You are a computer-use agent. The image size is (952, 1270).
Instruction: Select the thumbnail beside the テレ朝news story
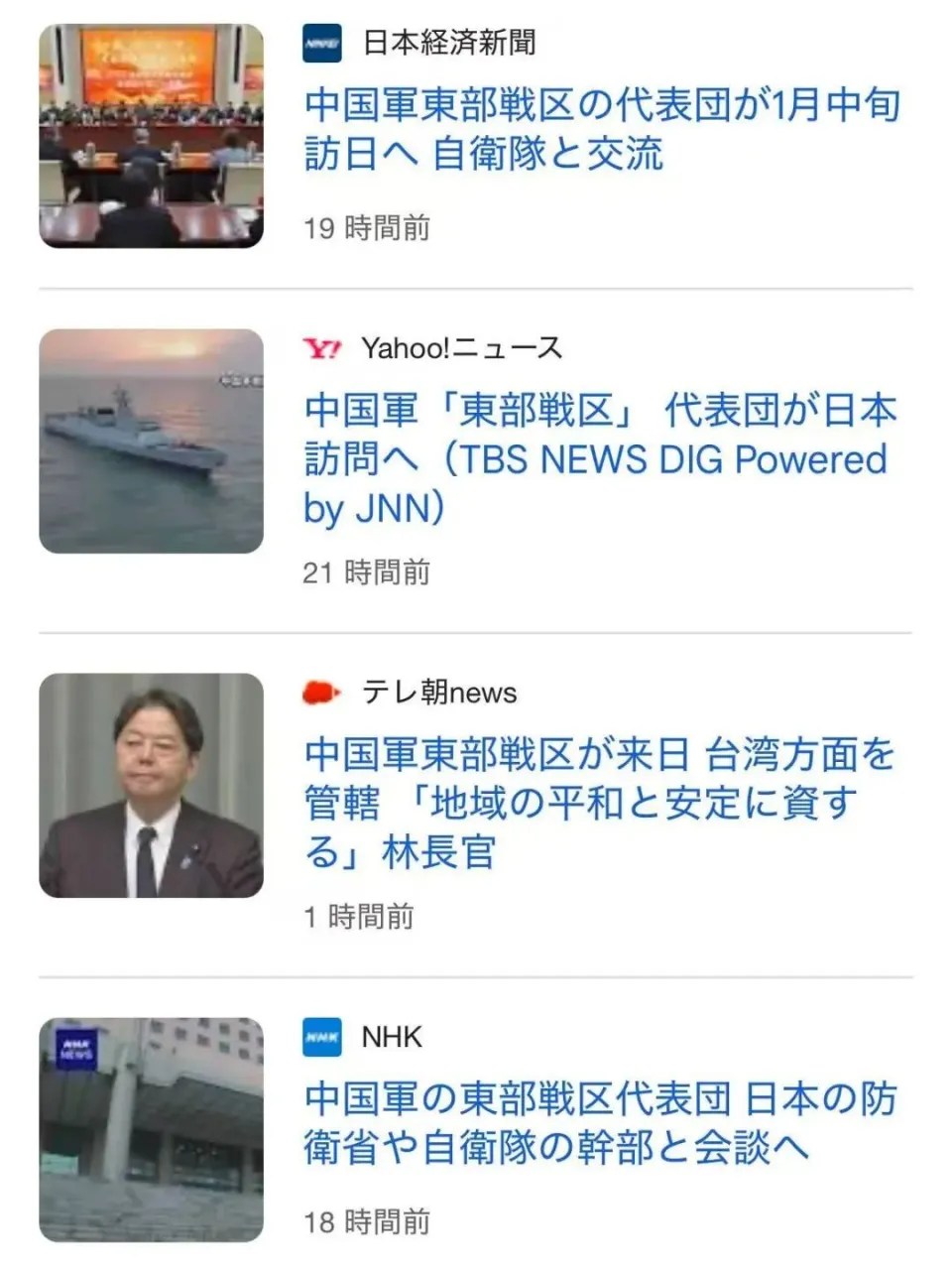152,786
